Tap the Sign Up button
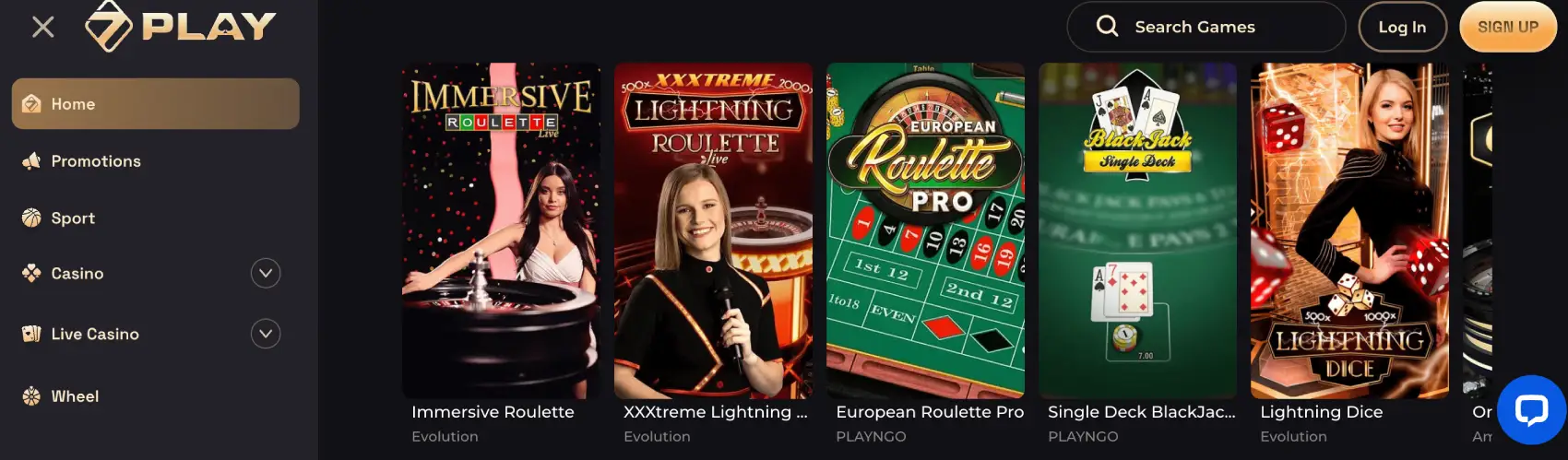 pyautogui.click(x=1507, y=28)
